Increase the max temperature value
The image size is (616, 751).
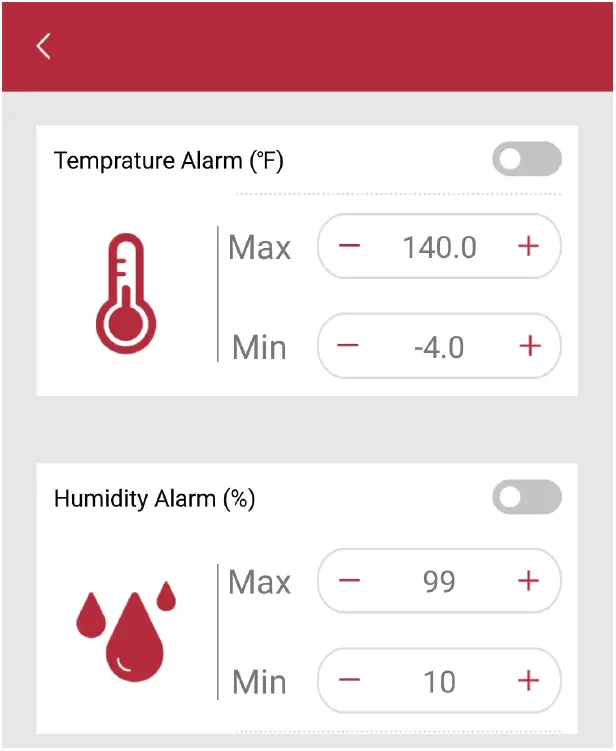[528, 246]
